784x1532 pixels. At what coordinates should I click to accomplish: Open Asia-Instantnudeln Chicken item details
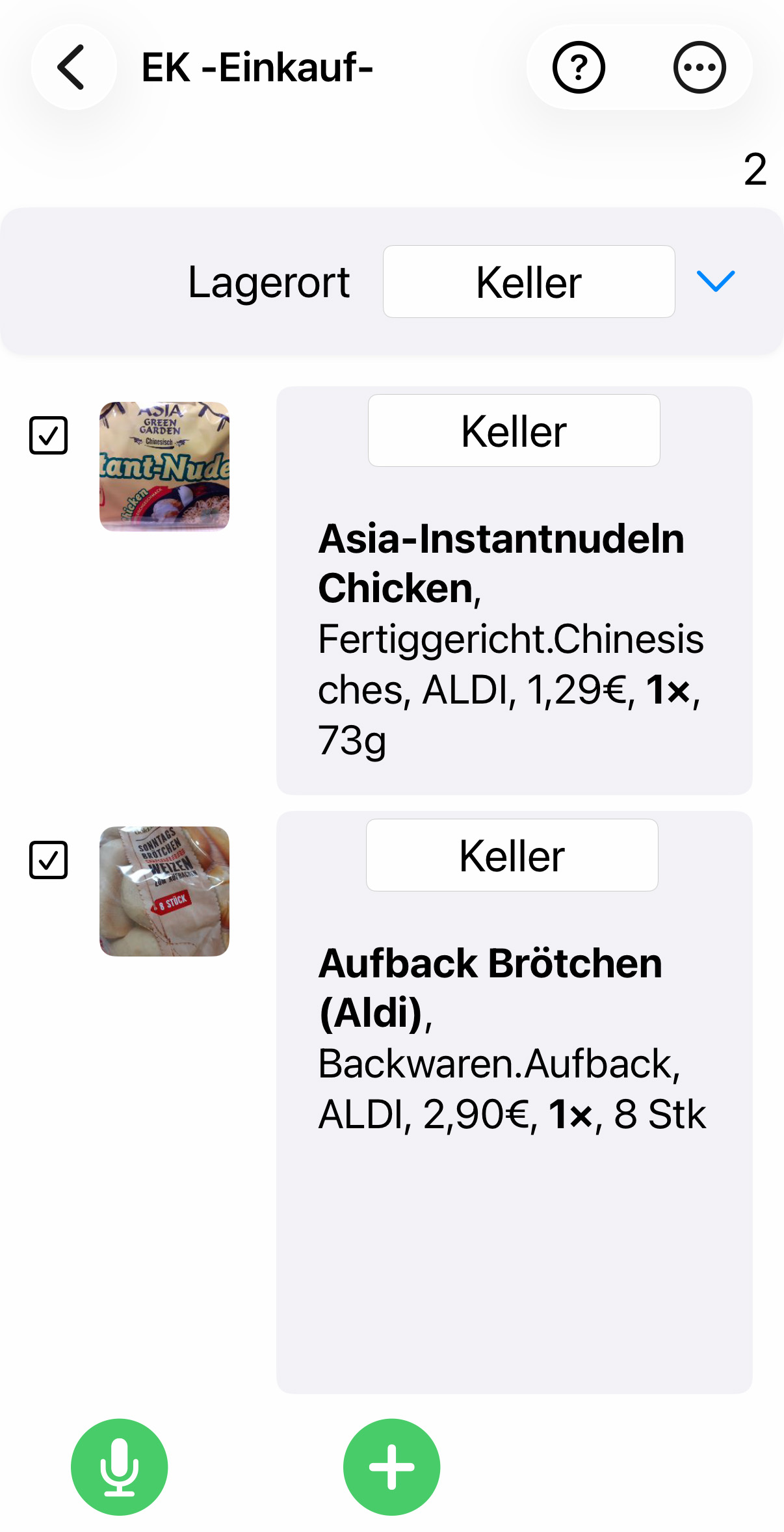(x=510, y=639)
